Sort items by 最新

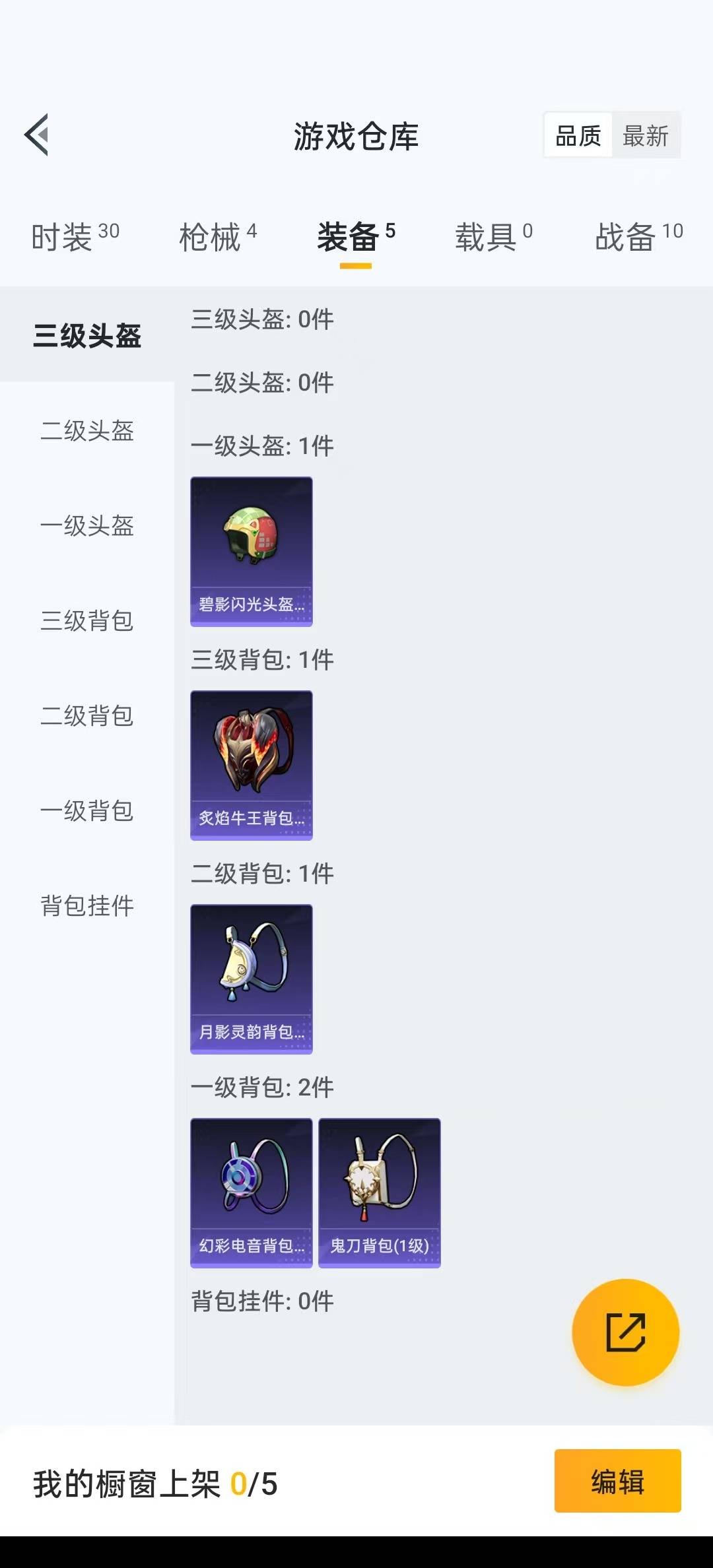pyautogui.click(x=646, y=136)
